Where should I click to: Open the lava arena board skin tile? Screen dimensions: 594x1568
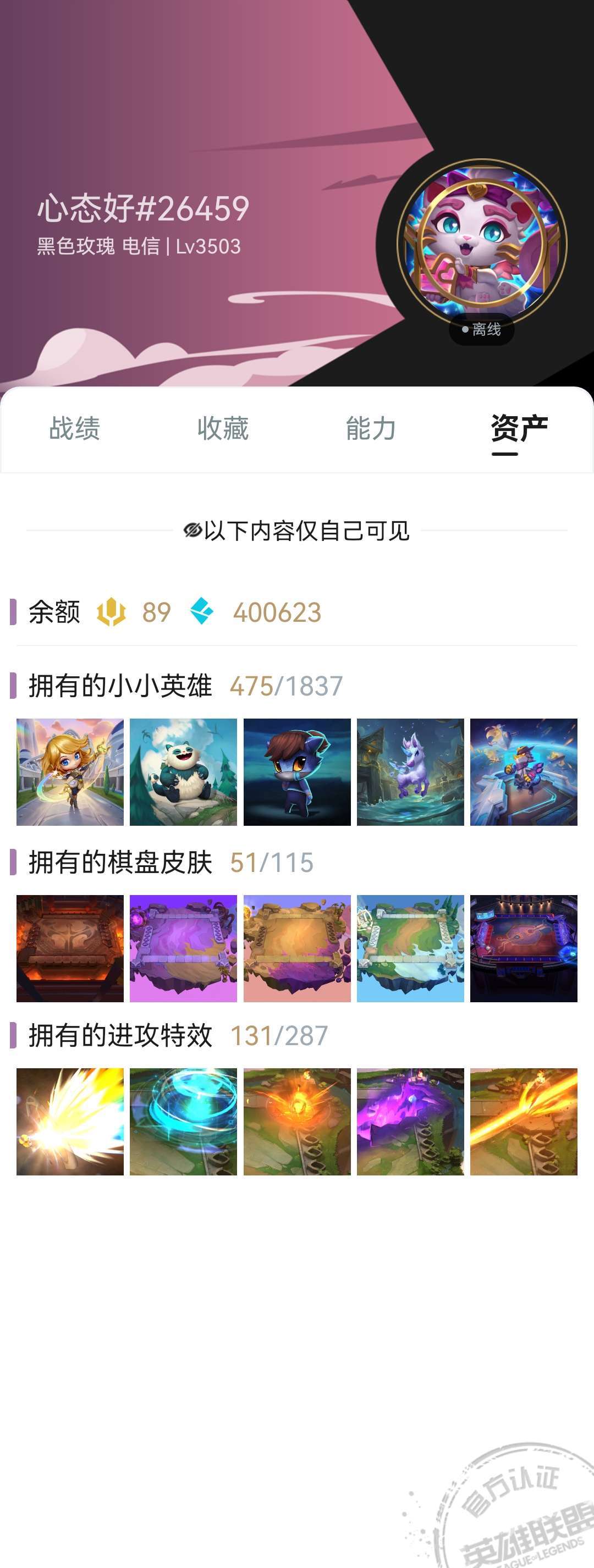(x=70, y=948)
